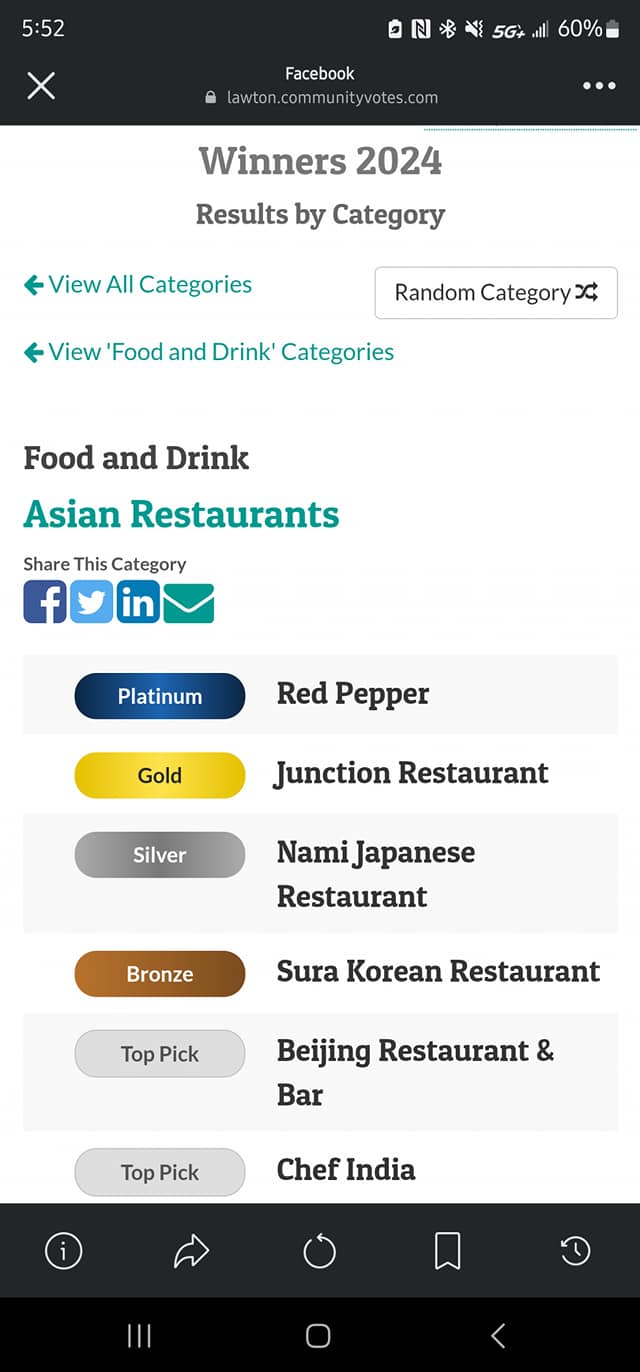This screenshot has width=640, height=1372.
Task: Go back to View All Categories
Action: 138,285
